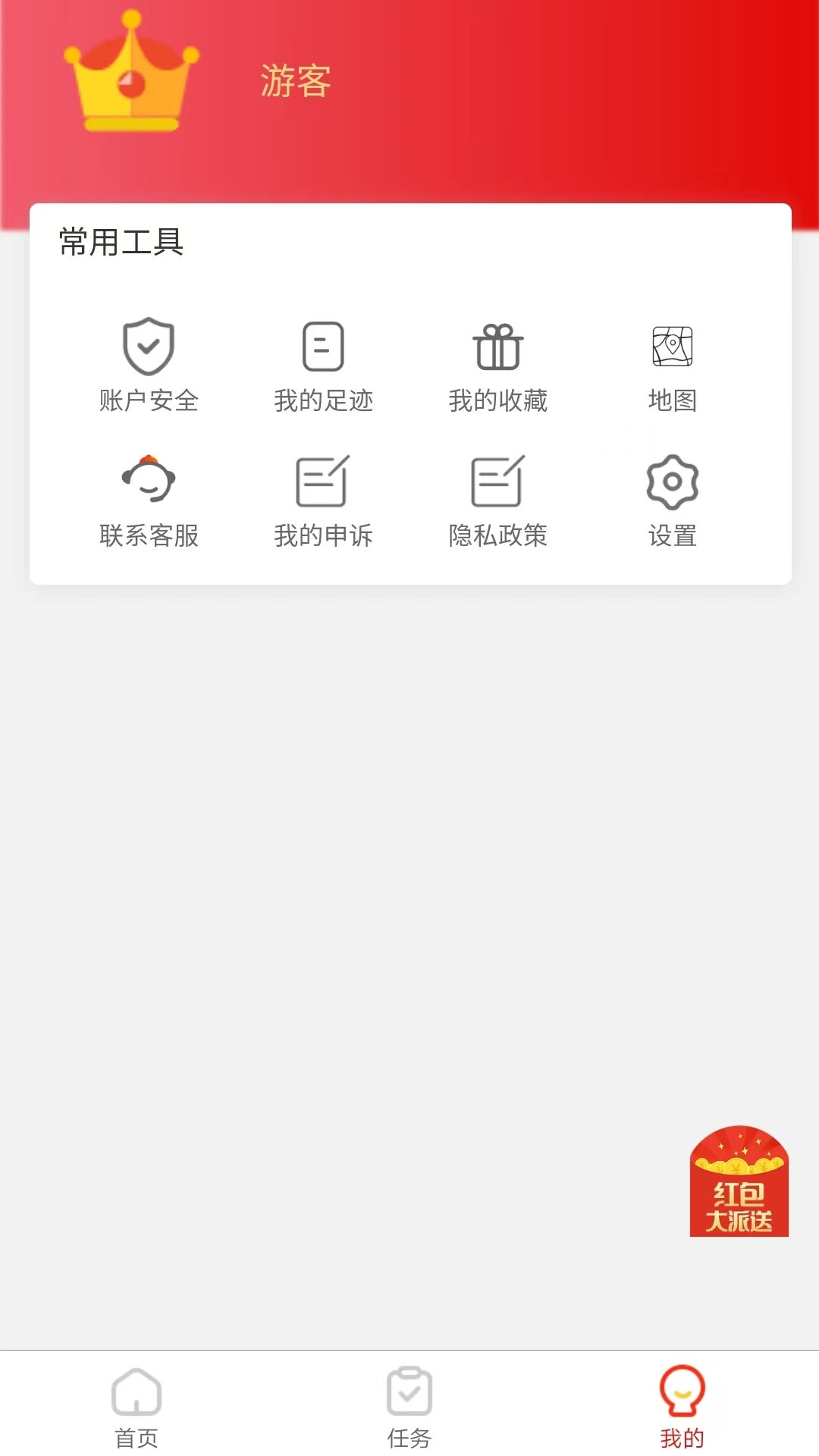Viewport: 819px width, 1456px height.
Task: Tap the crown avatar to log in
Action: coord(131,74)
